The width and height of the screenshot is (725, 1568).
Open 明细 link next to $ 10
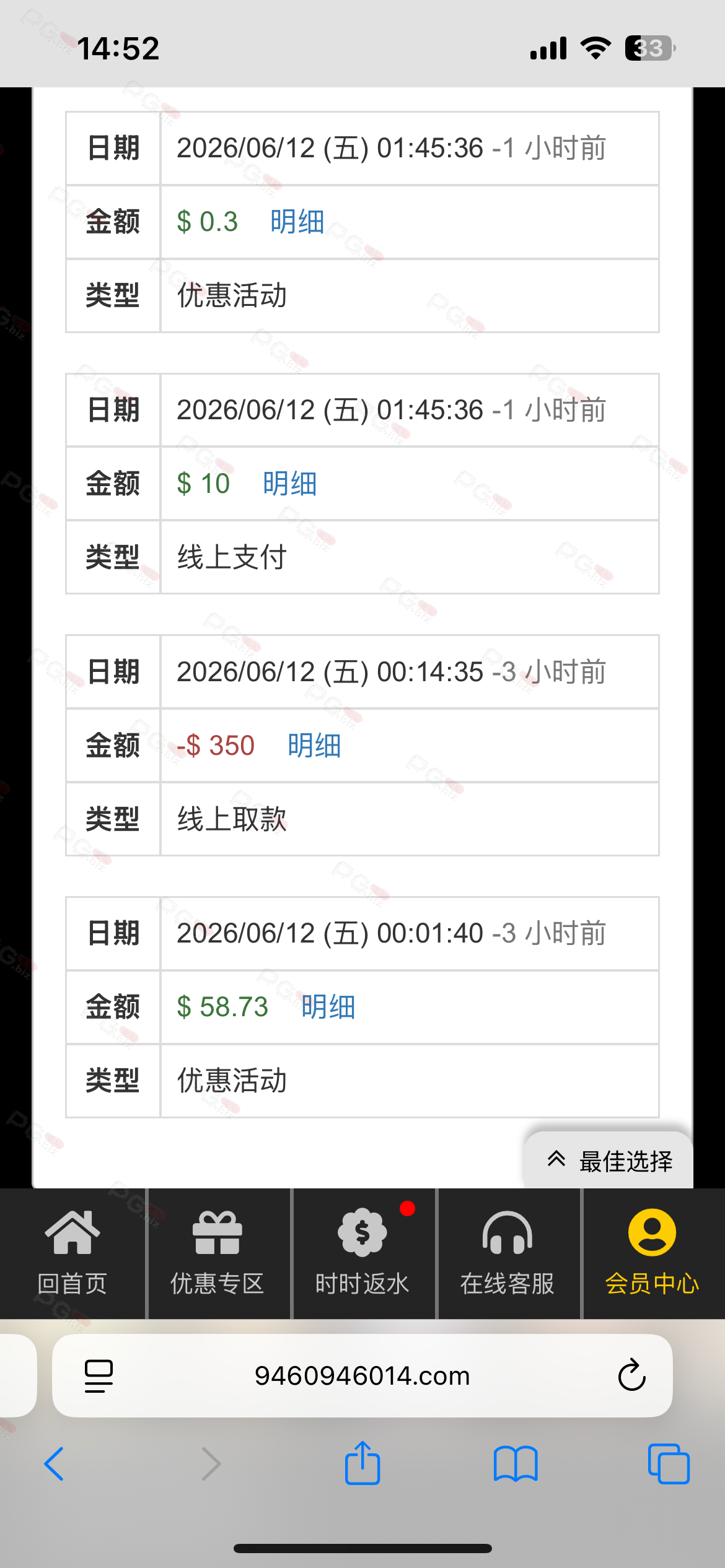tap(289, 484)
